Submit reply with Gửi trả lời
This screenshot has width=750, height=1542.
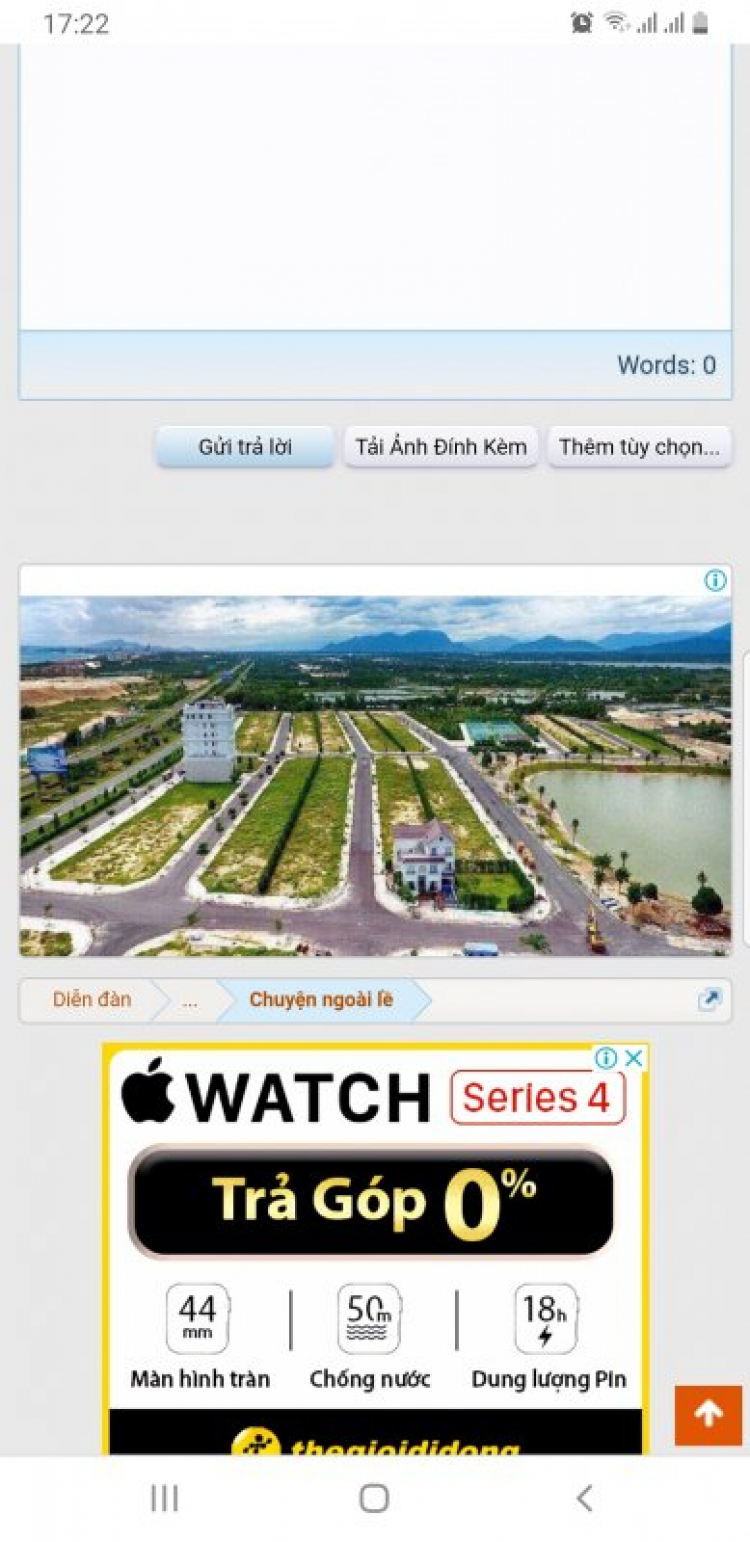244,447
